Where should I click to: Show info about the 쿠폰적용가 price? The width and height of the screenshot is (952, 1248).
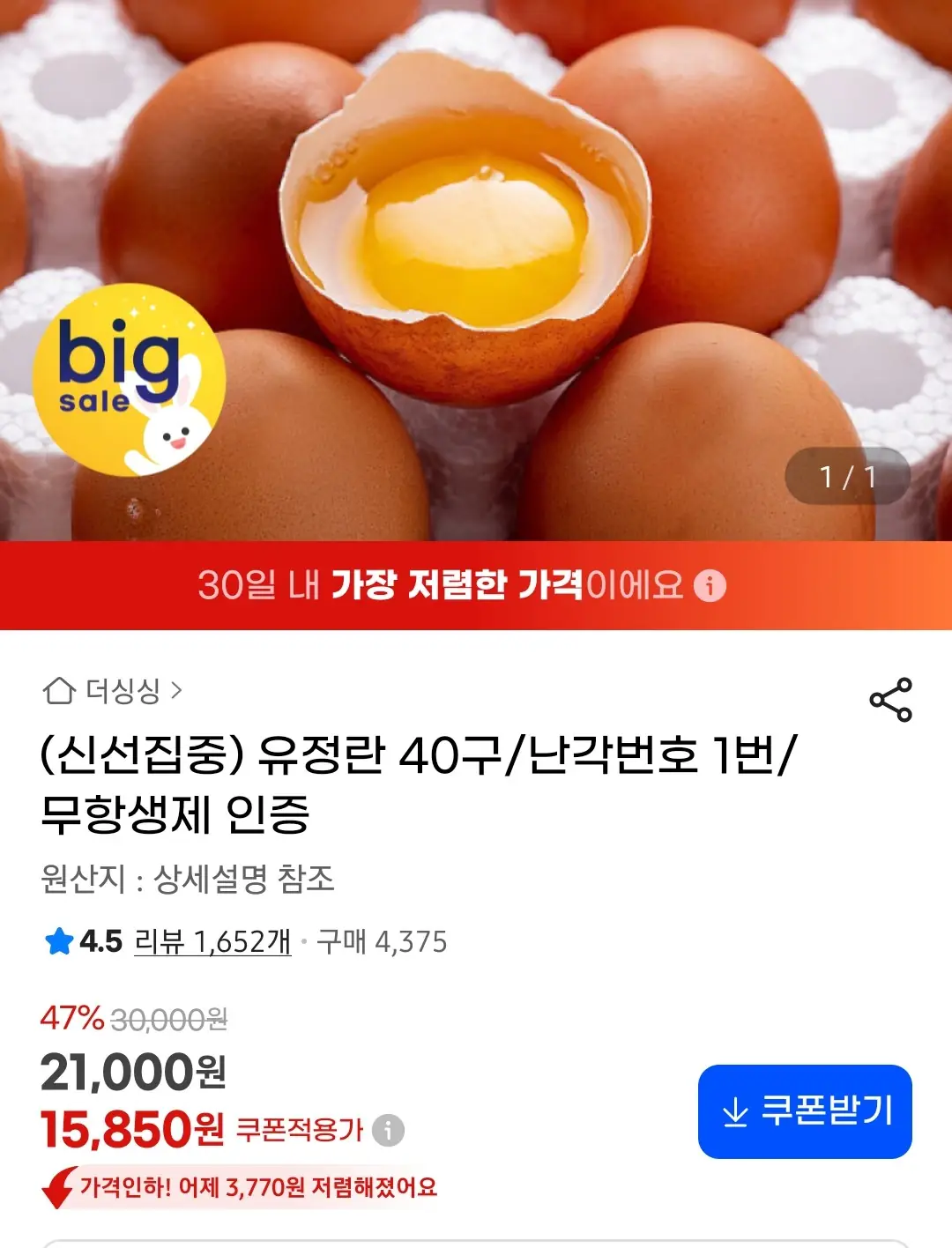[388, 1130]
